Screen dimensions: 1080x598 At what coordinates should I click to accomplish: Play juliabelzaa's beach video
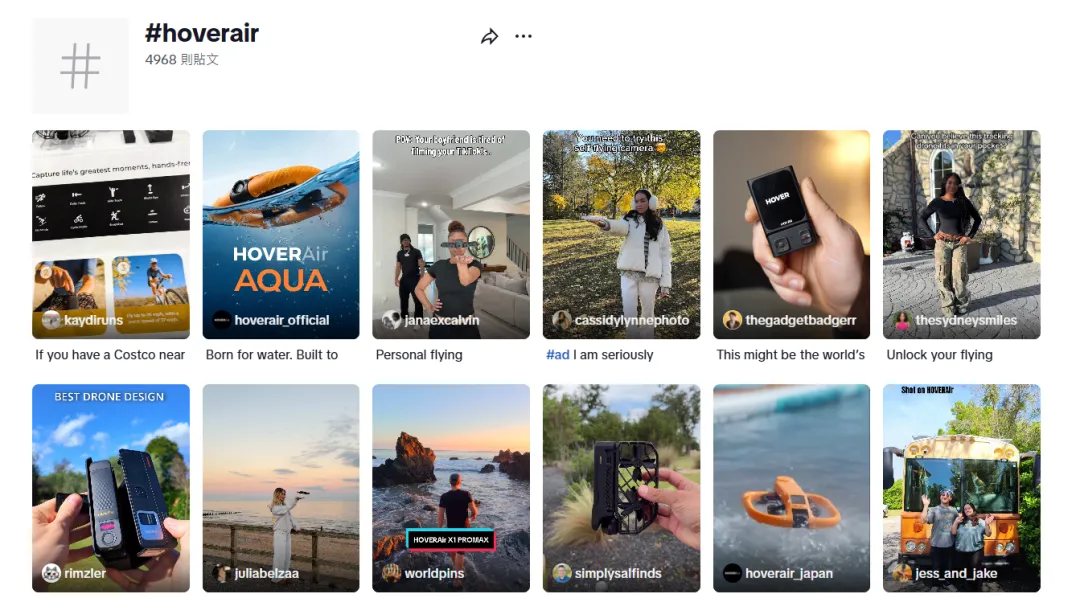tap(281, 487)
